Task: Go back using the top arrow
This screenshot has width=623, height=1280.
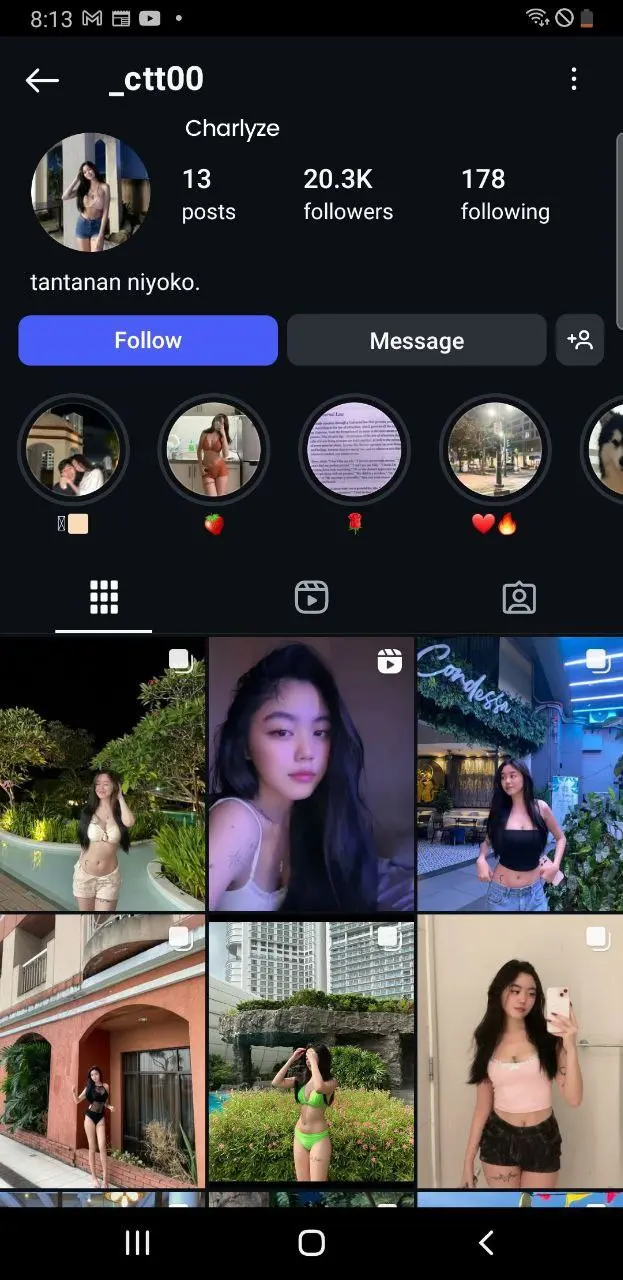Action: [42, 80]
